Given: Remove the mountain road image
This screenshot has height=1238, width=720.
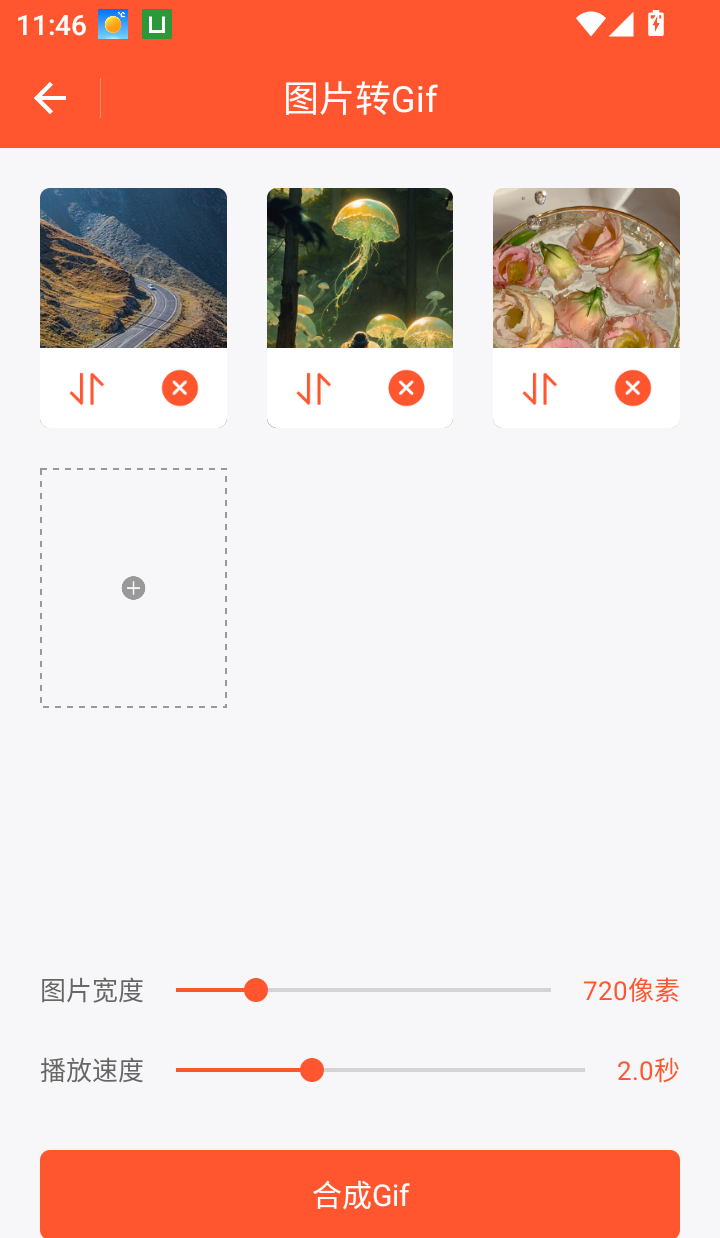Looking at the screenshot, I should coord(180,388).
